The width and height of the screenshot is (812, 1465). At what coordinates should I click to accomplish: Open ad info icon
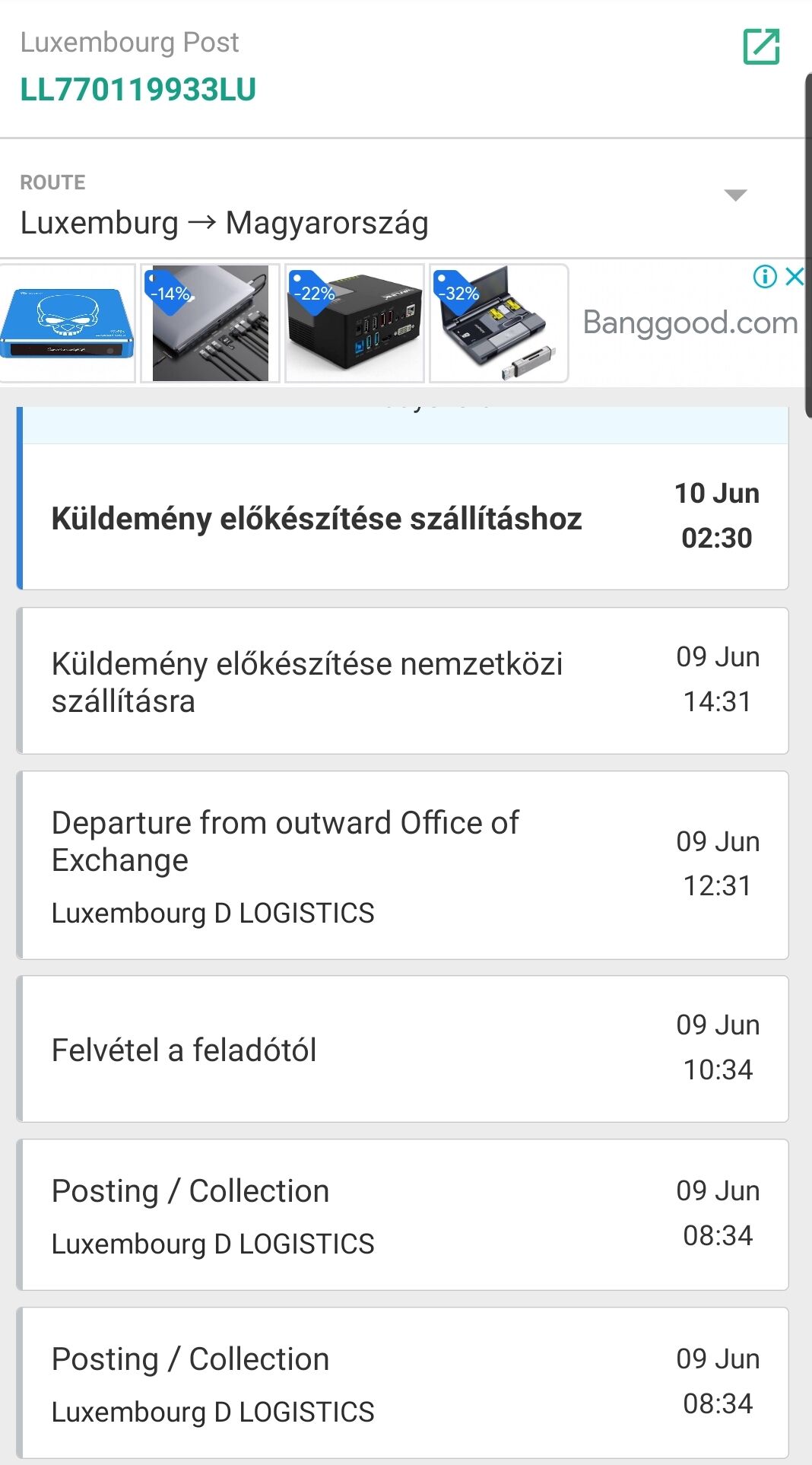[765, 276]
